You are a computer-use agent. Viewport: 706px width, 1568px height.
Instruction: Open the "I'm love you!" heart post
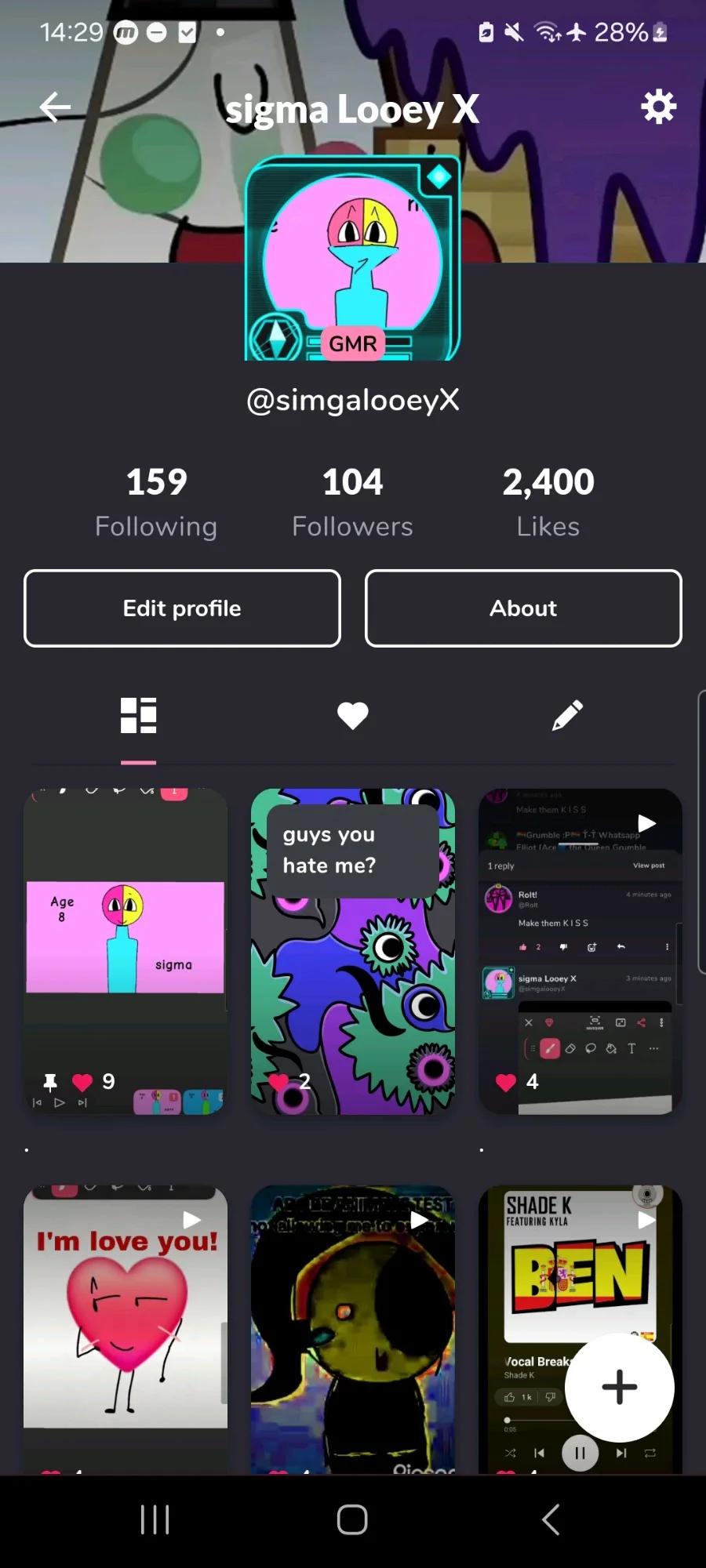tap(126, 1330)
